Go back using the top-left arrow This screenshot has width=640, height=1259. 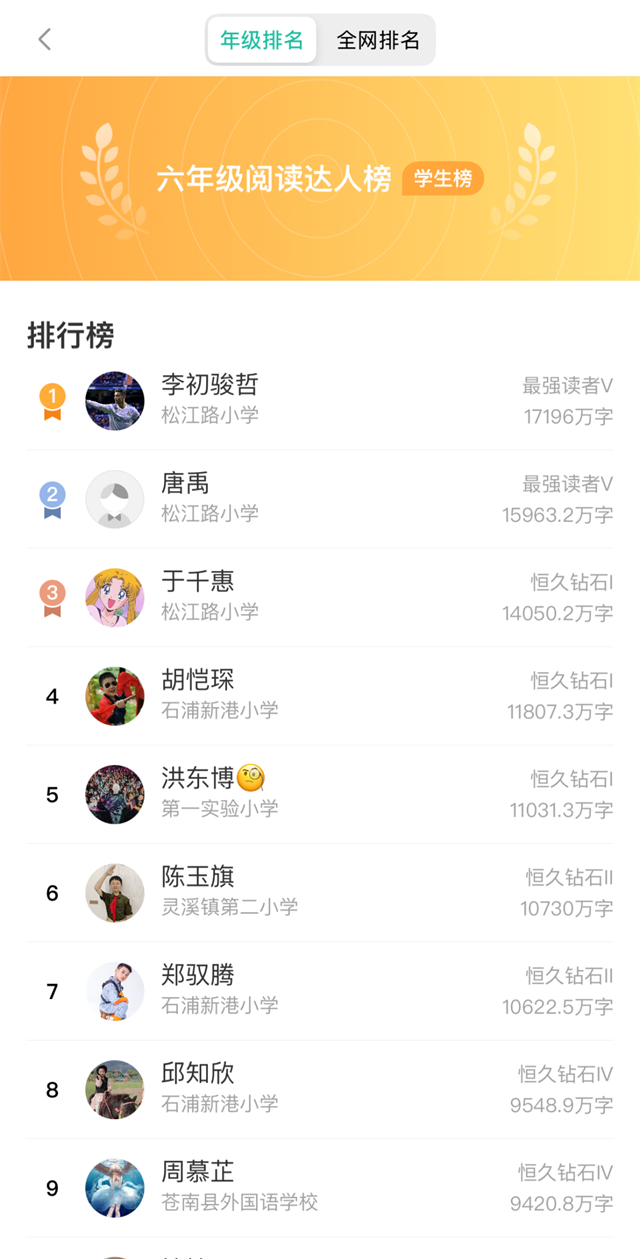pos(44,40)
